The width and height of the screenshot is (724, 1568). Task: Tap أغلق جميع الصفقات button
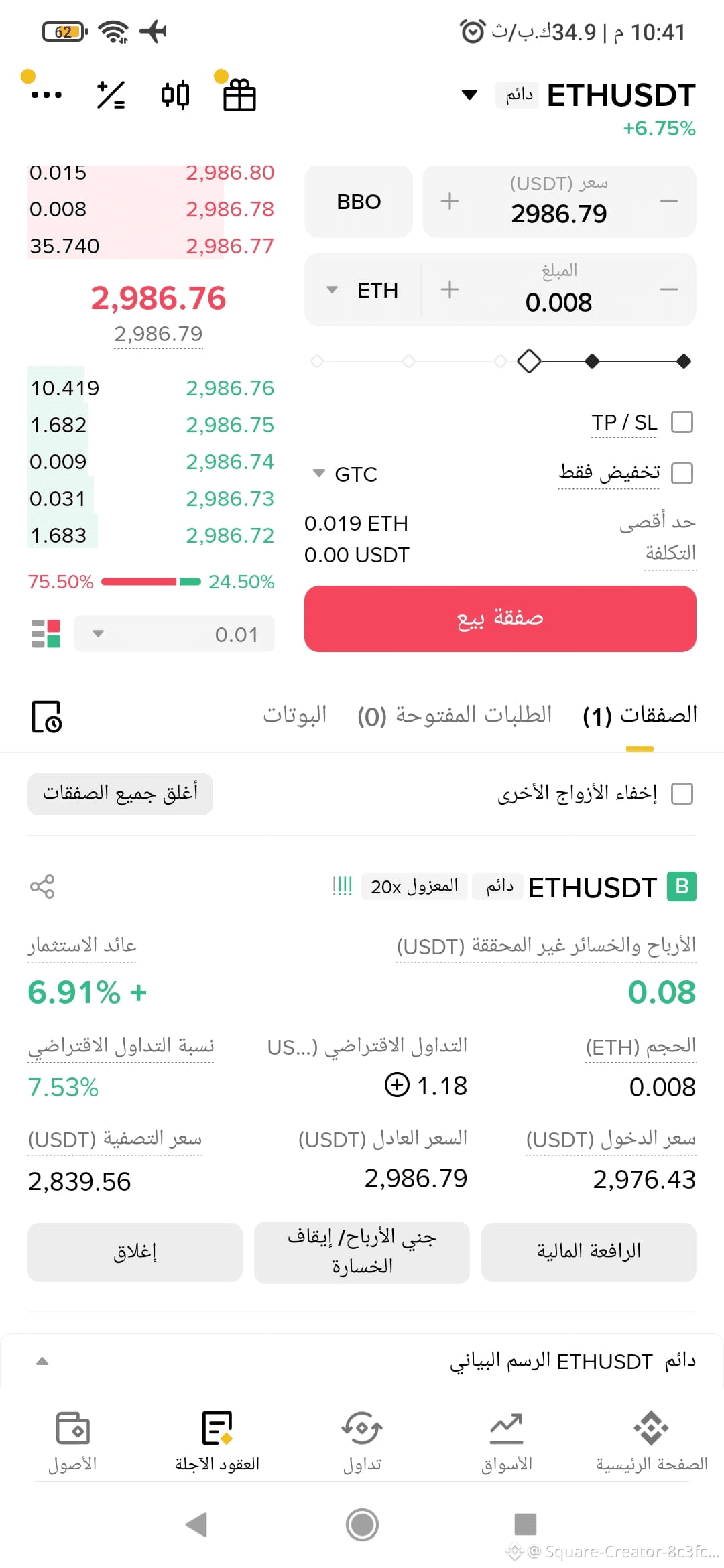[x=120, y=793]
